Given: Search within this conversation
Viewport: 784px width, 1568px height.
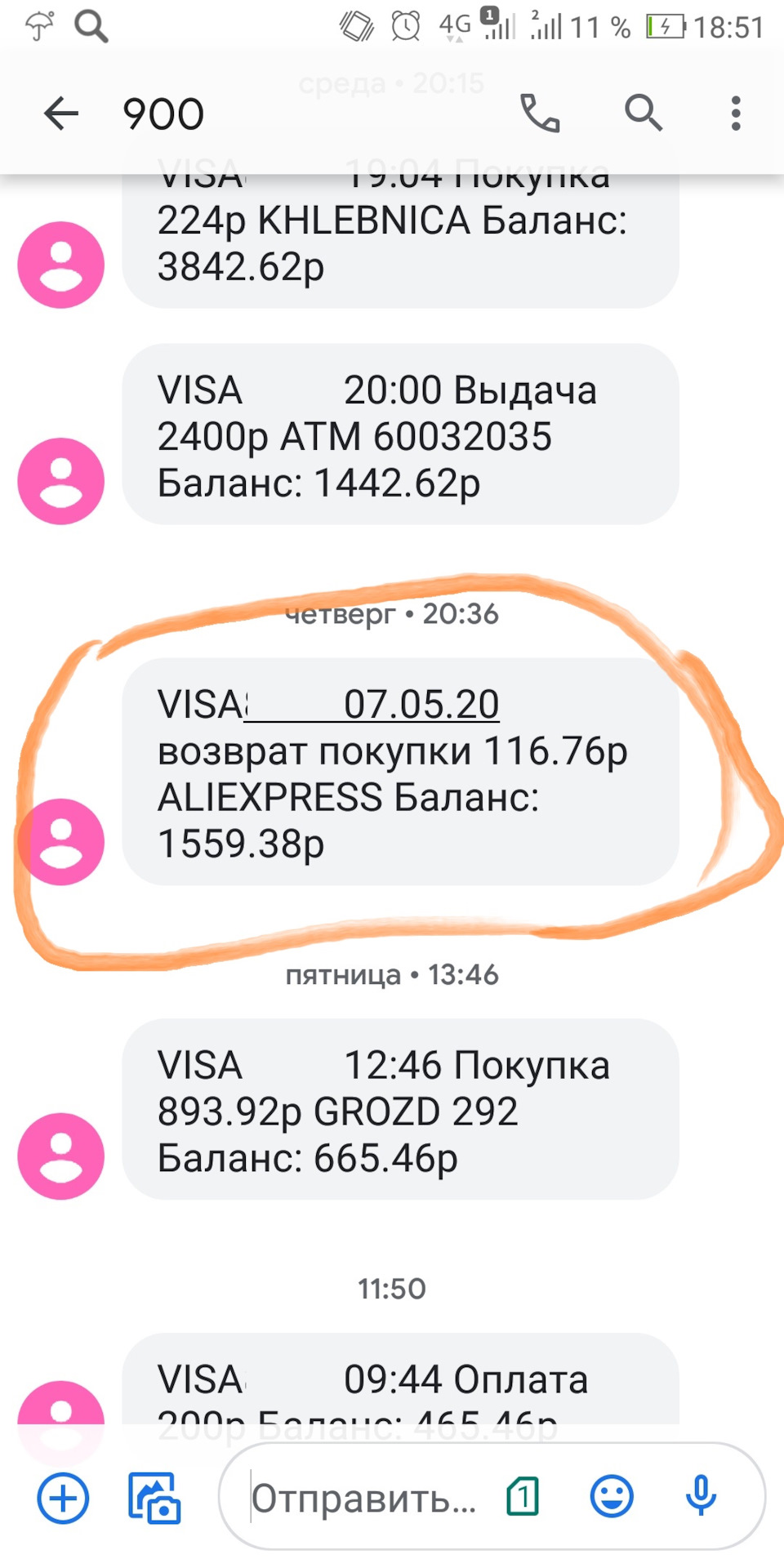Looking at the screenshot, I should click(x=643, y=113).
